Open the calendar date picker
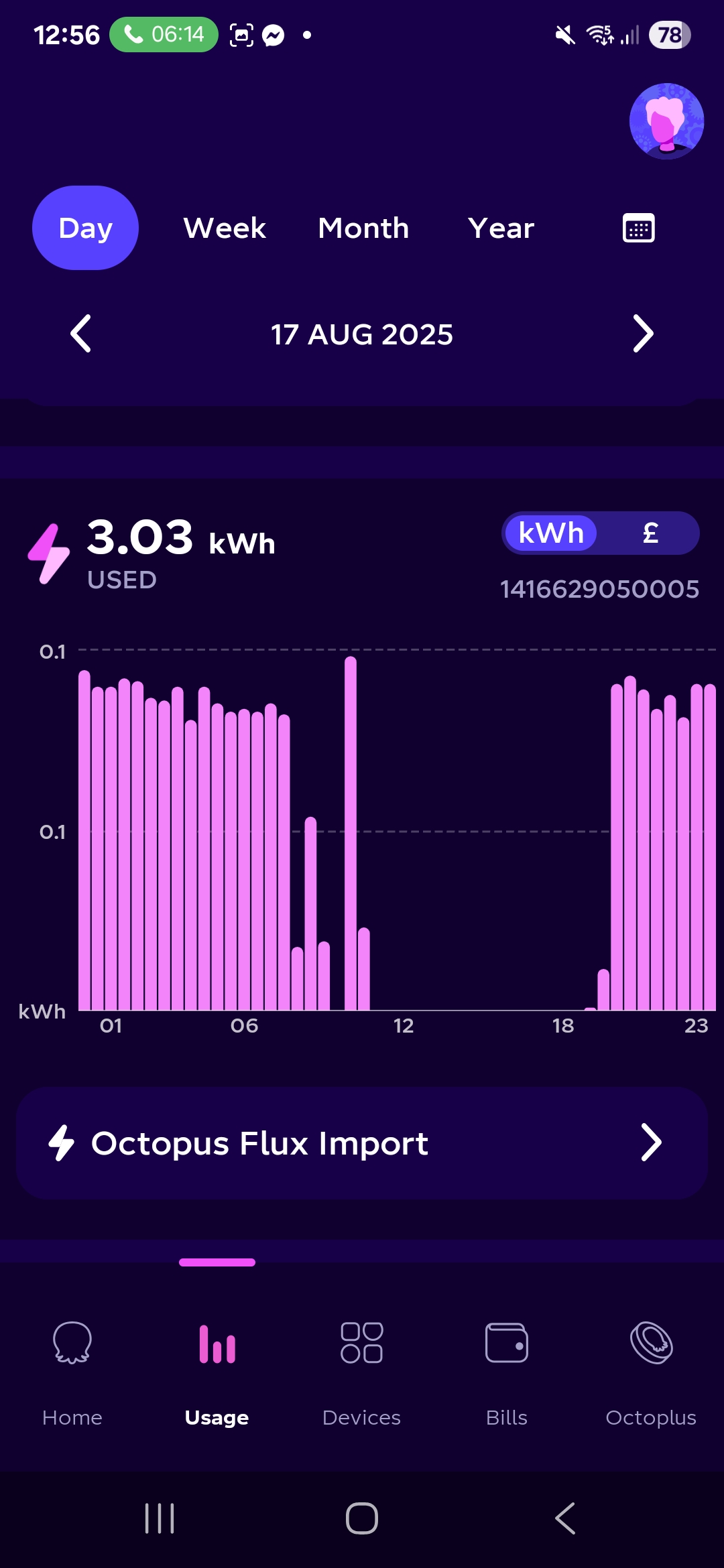The width and height of the screenshot is (724, 1568). click(x=638, y=228)
